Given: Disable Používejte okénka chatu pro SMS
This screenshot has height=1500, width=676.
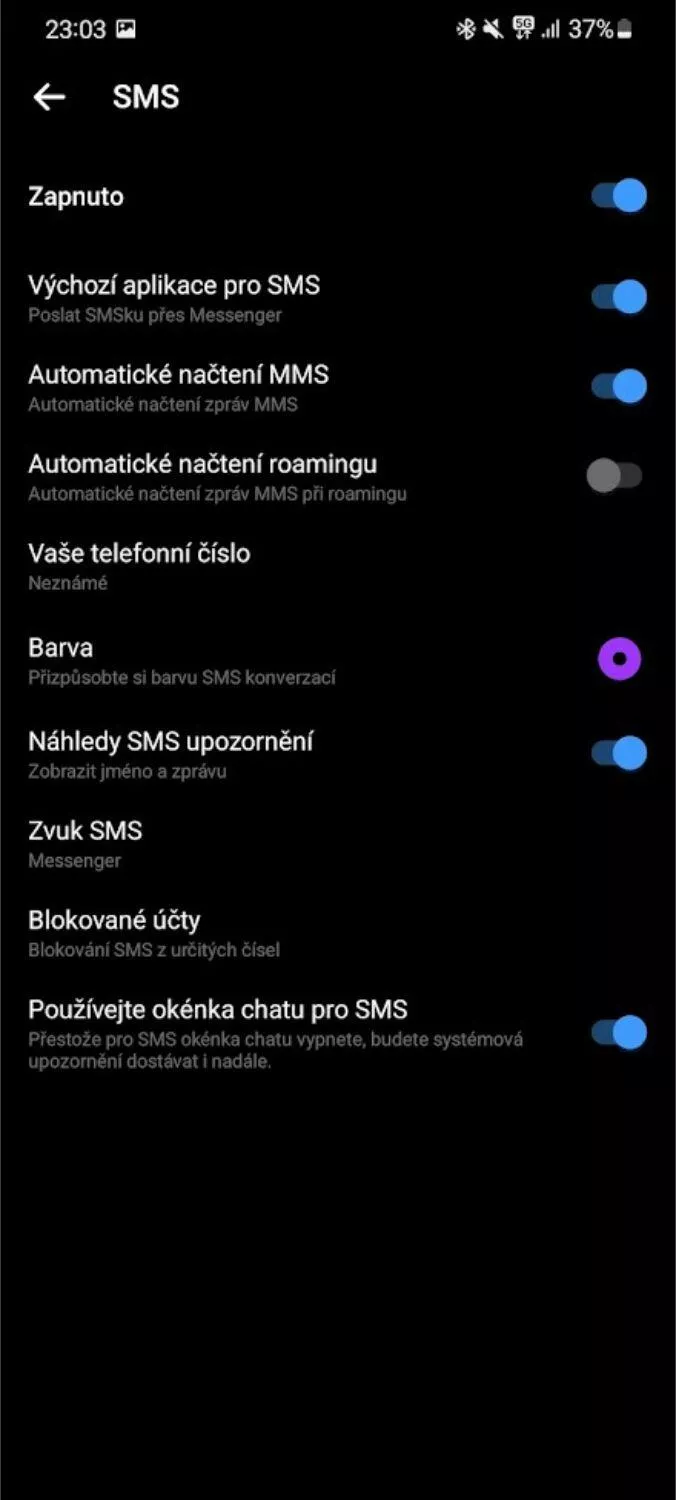Looking at the screenshot, I should (x=618, y=1032).
